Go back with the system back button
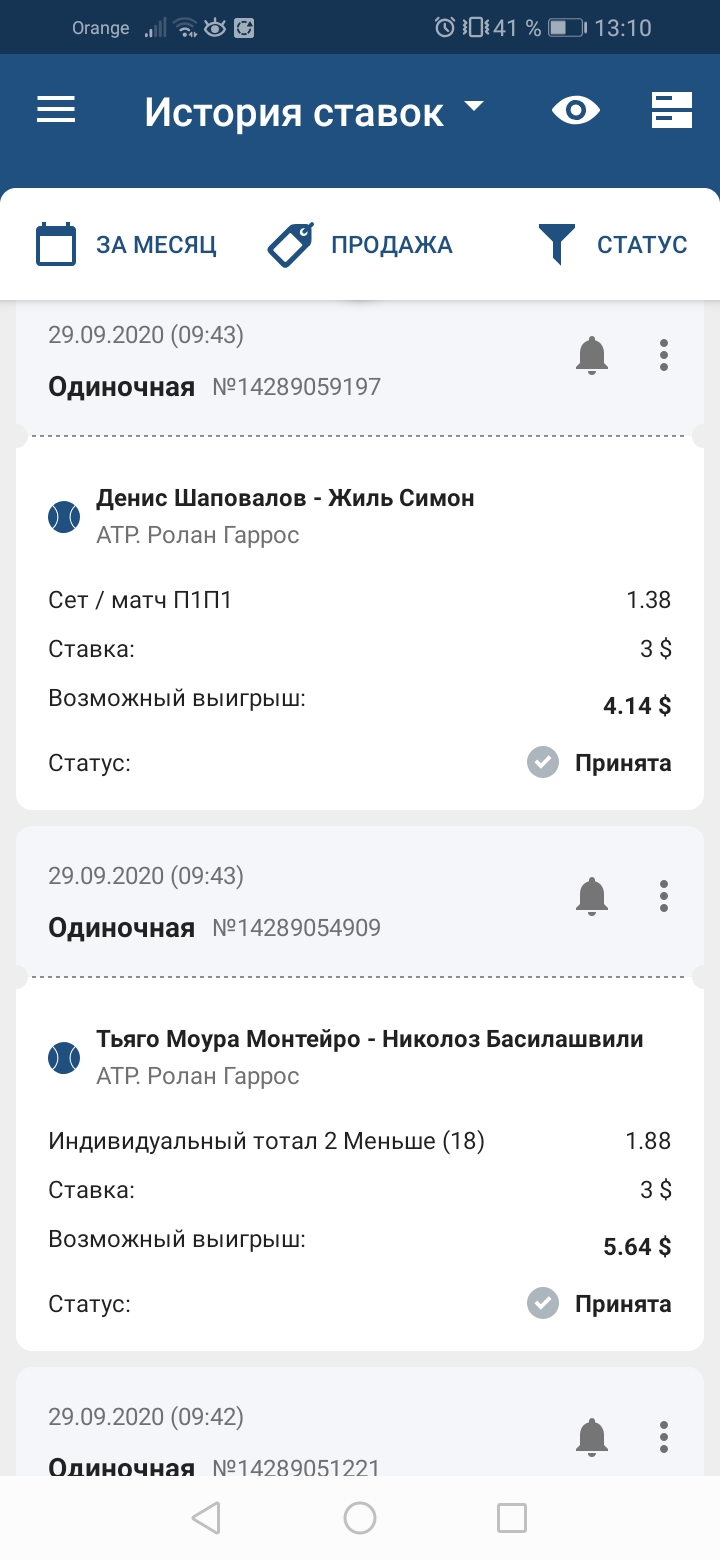The height and width of the screenshot is (1560, 720). tap(206, 1518)
